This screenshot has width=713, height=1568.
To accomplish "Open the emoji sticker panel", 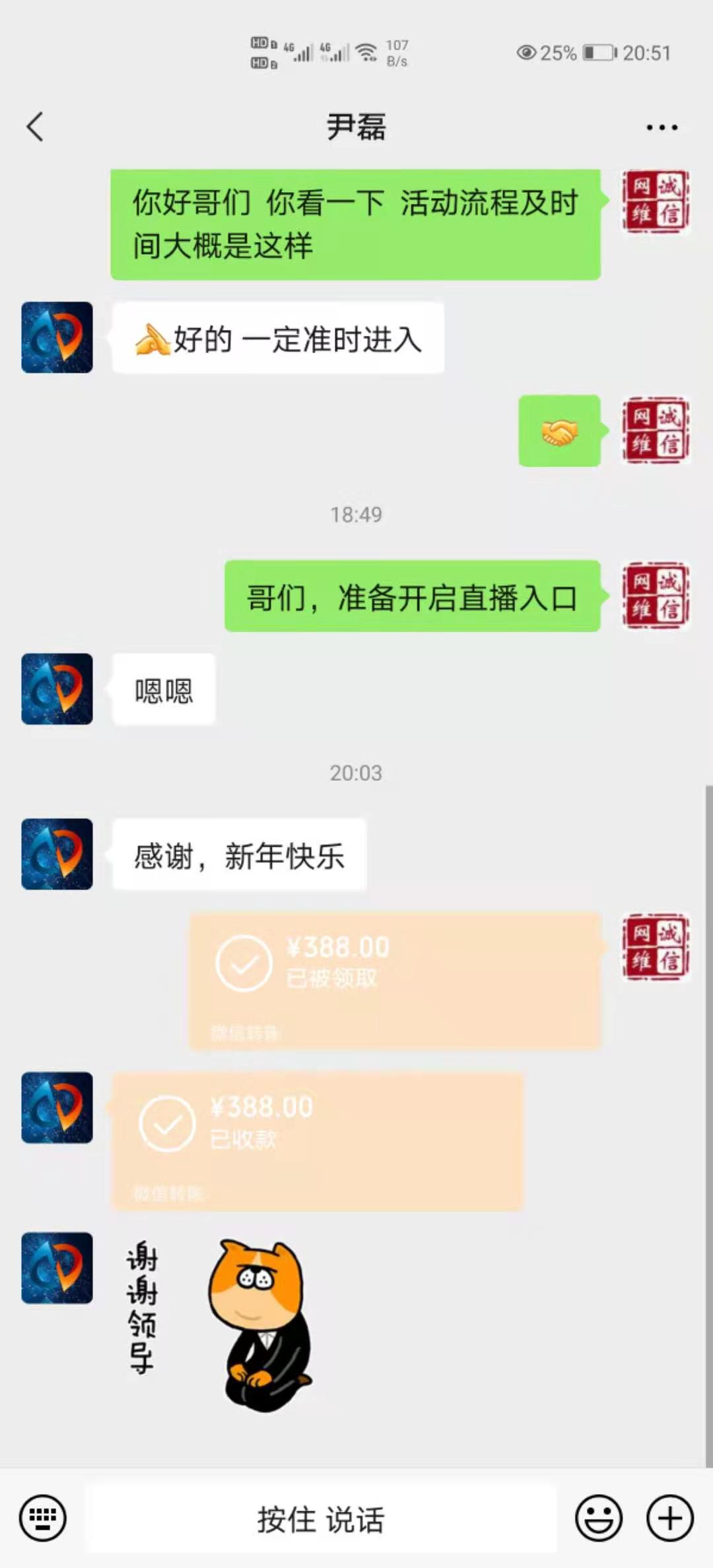I will tap(599, 1519).
